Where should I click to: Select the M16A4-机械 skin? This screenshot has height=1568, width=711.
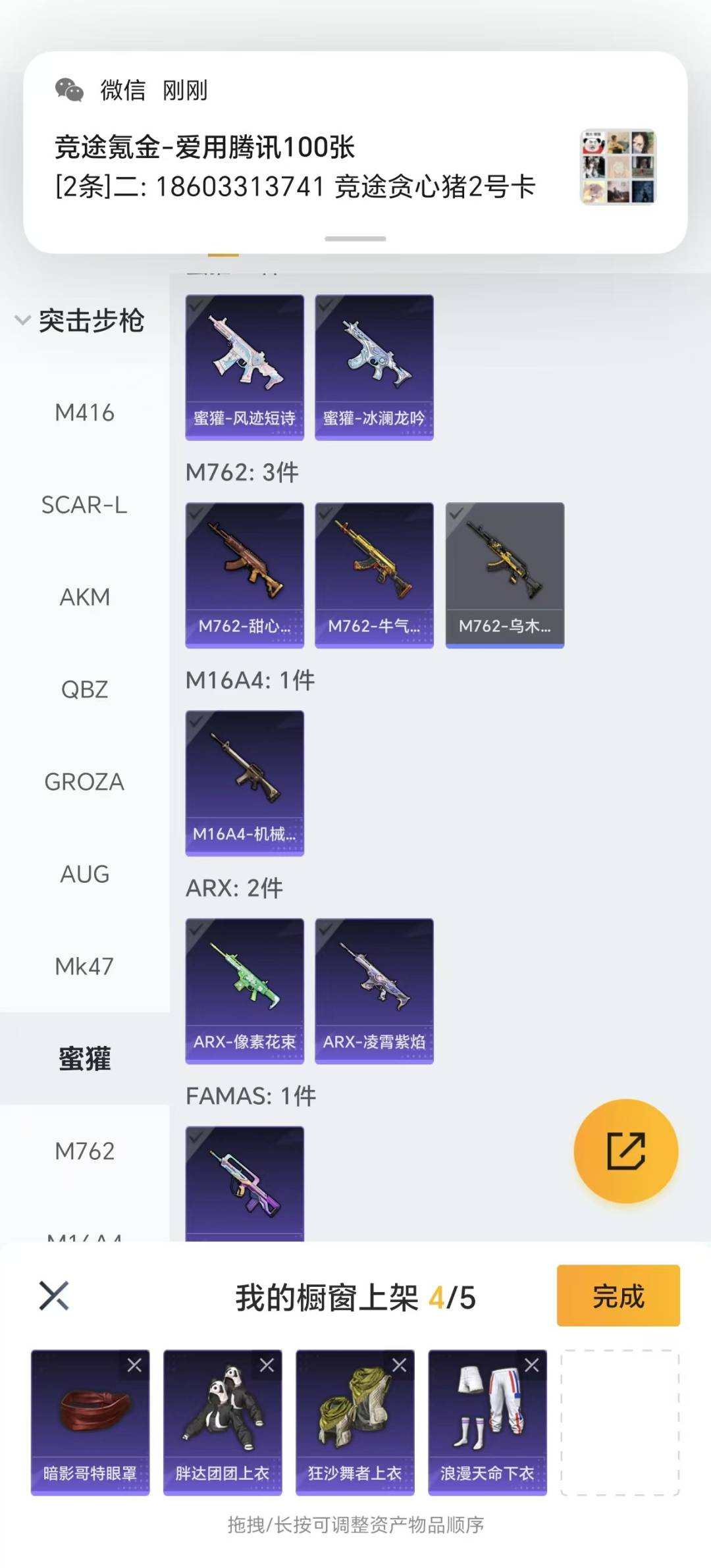(244, 783)
